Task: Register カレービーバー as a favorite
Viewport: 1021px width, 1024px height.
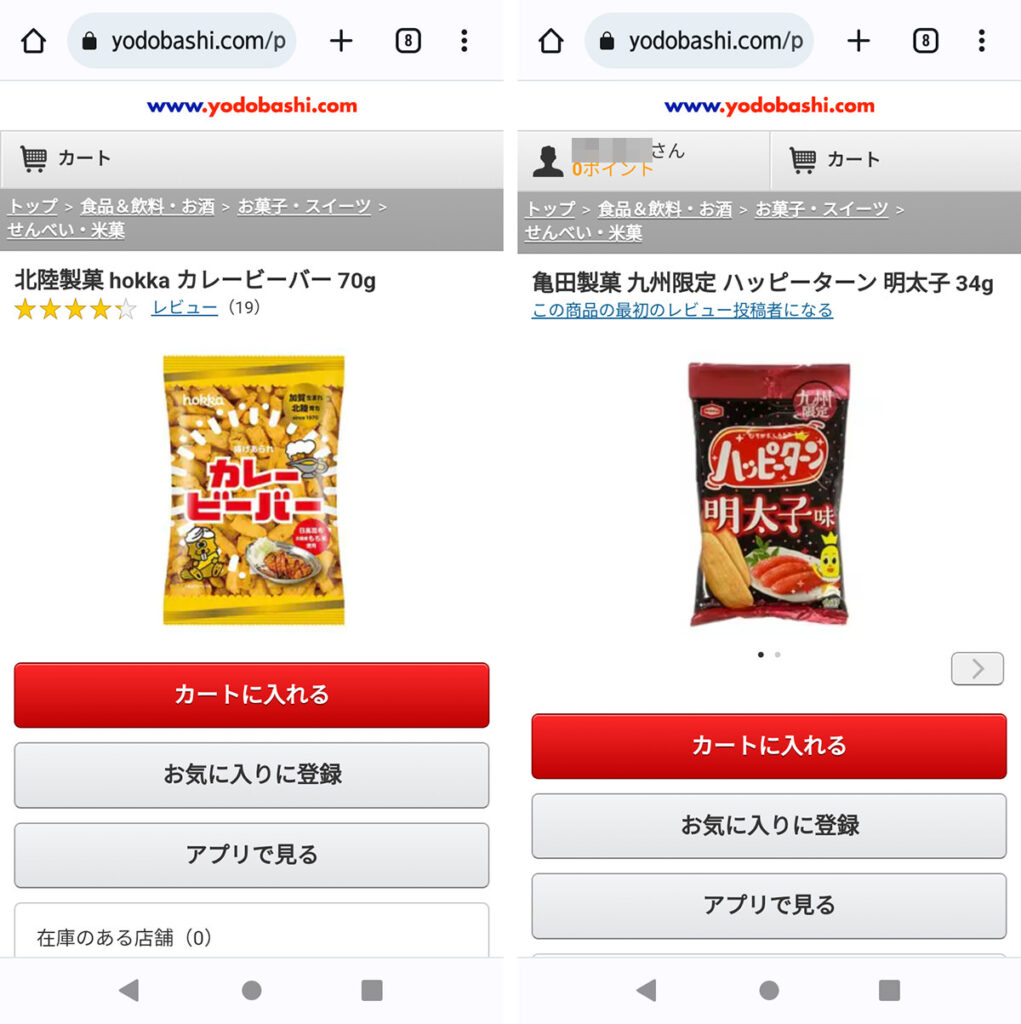Action: click(x=251, y=775)
